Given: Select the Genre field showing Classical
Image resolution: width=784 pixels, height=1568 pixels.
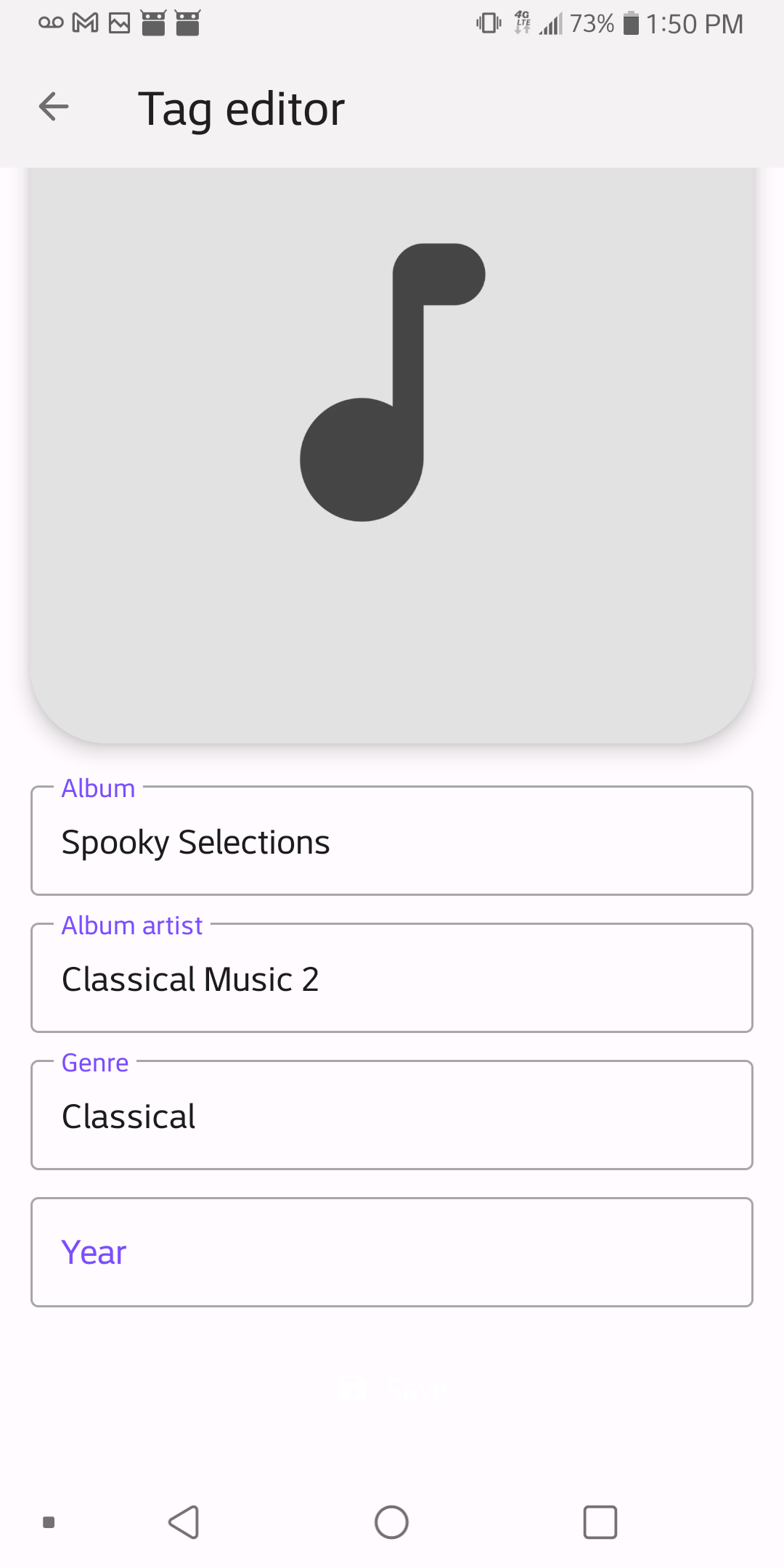Looking at the screenshot, I should pyautogui.click(x=392, y=1116).
